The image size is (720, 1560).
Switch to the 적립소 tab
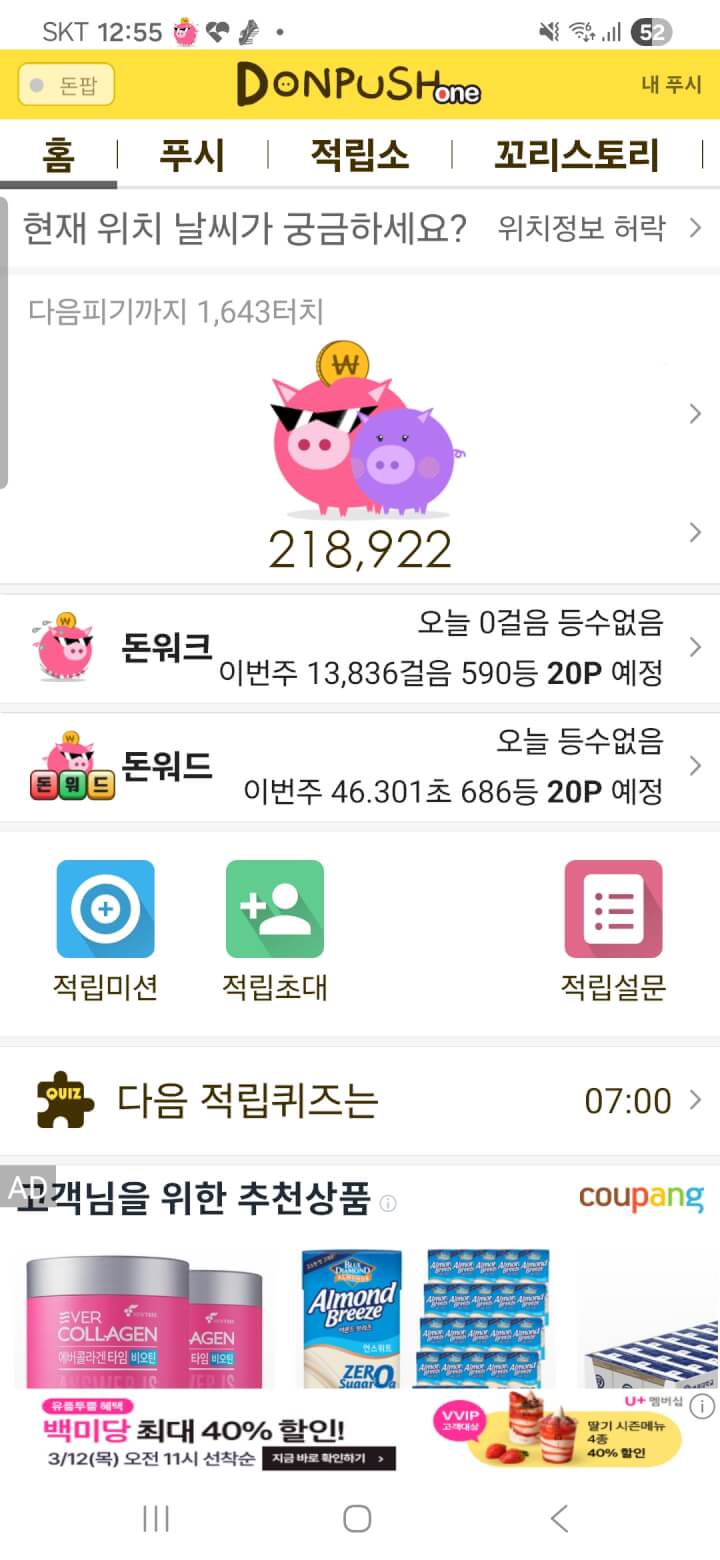359,156
